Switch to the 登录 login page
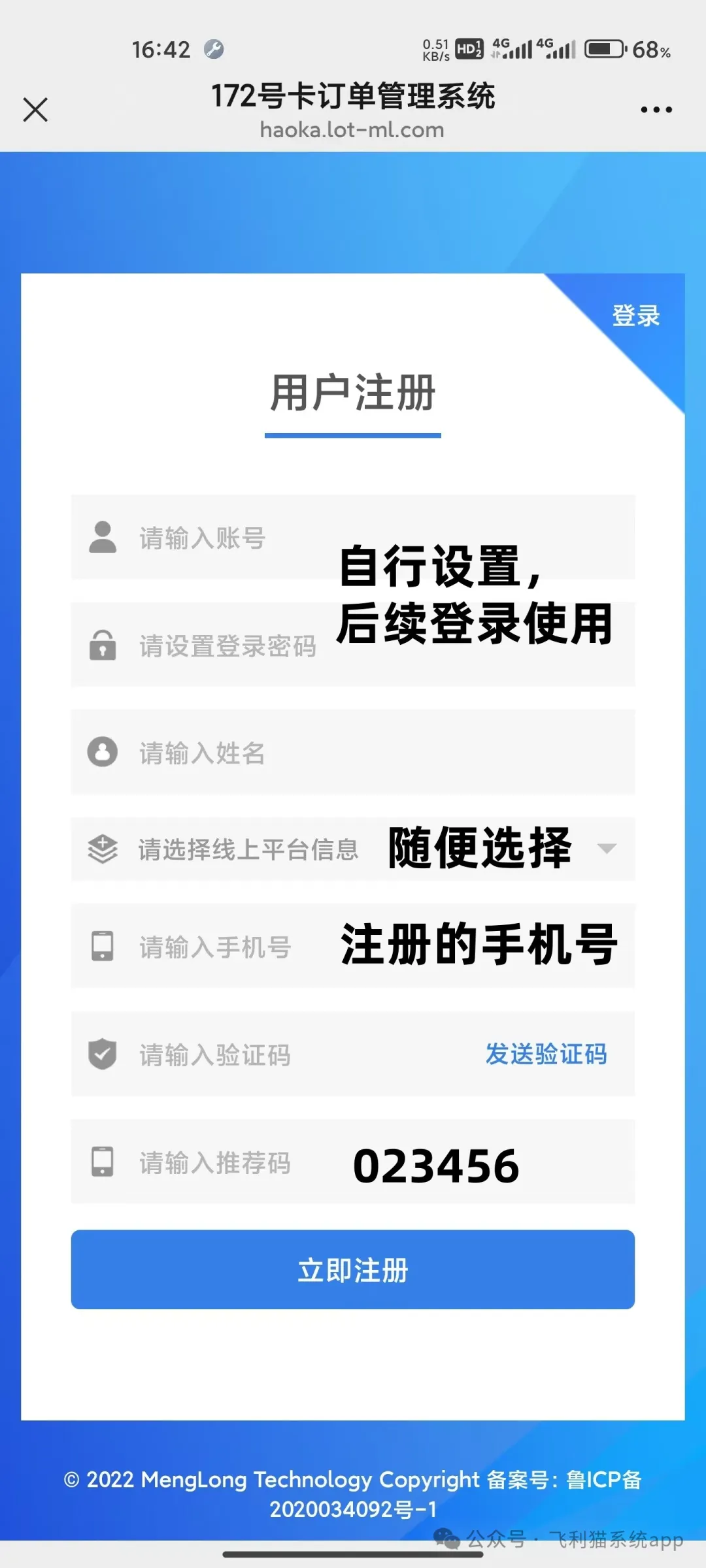This screenshot has width=706, height=1568. (x=635, y=316)
